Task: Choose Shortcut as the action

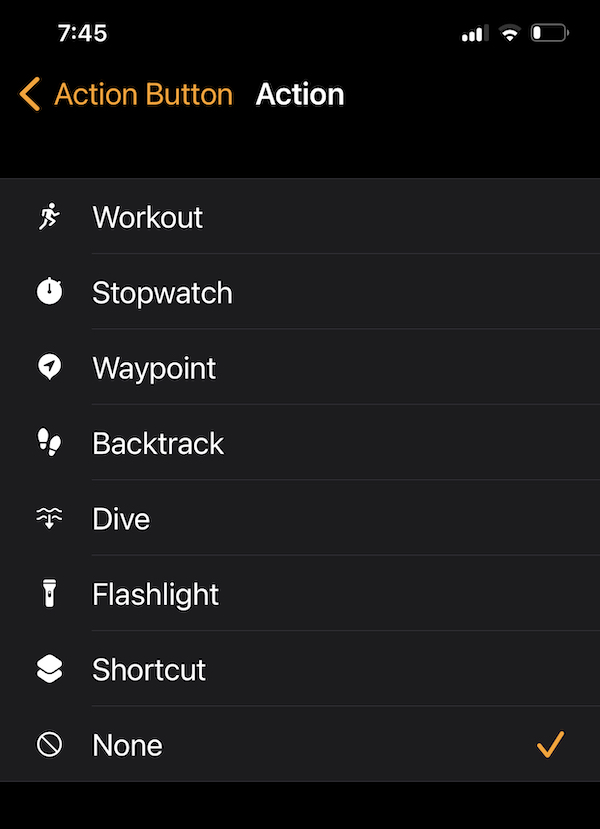Action: click(149, 669)
